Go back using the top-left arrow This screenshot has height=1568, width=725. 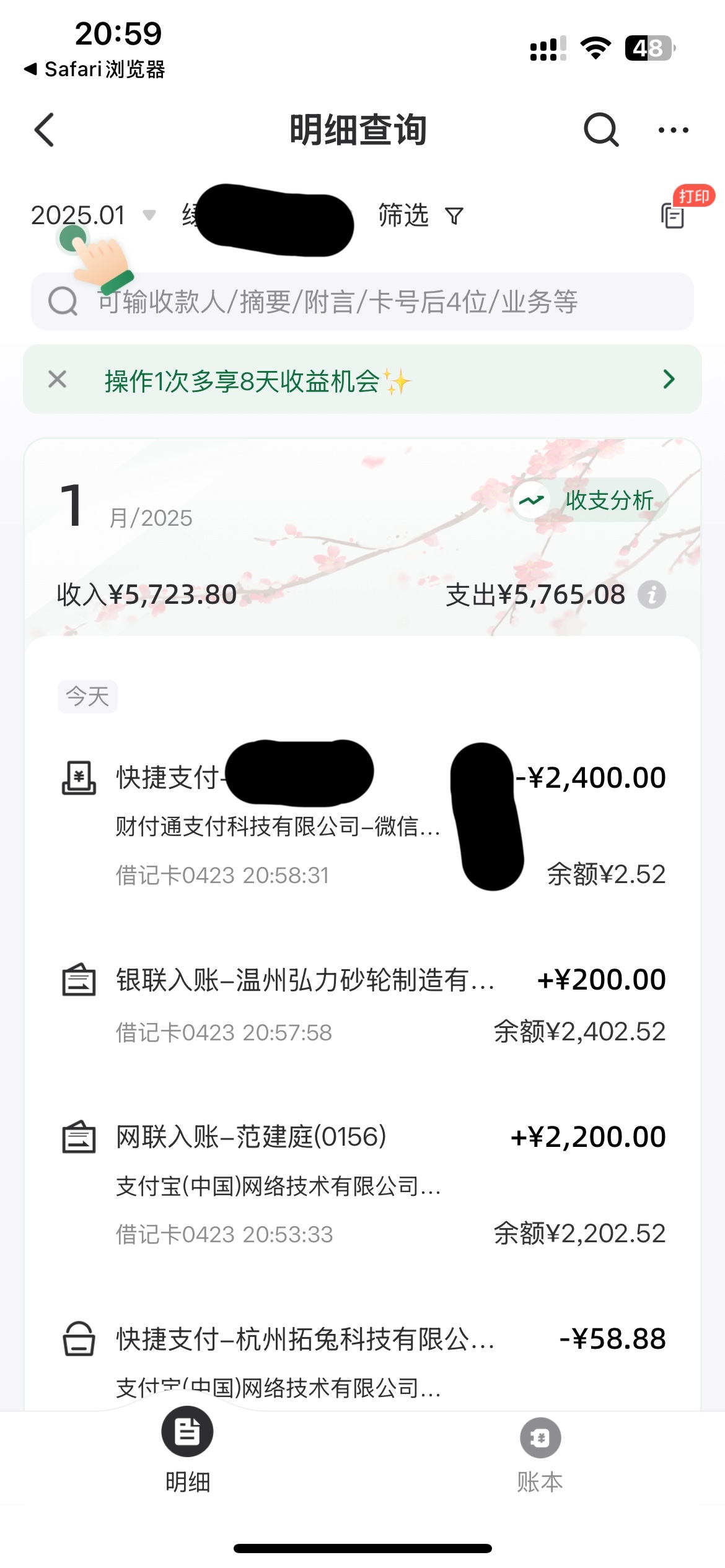(x=45, y=129)
